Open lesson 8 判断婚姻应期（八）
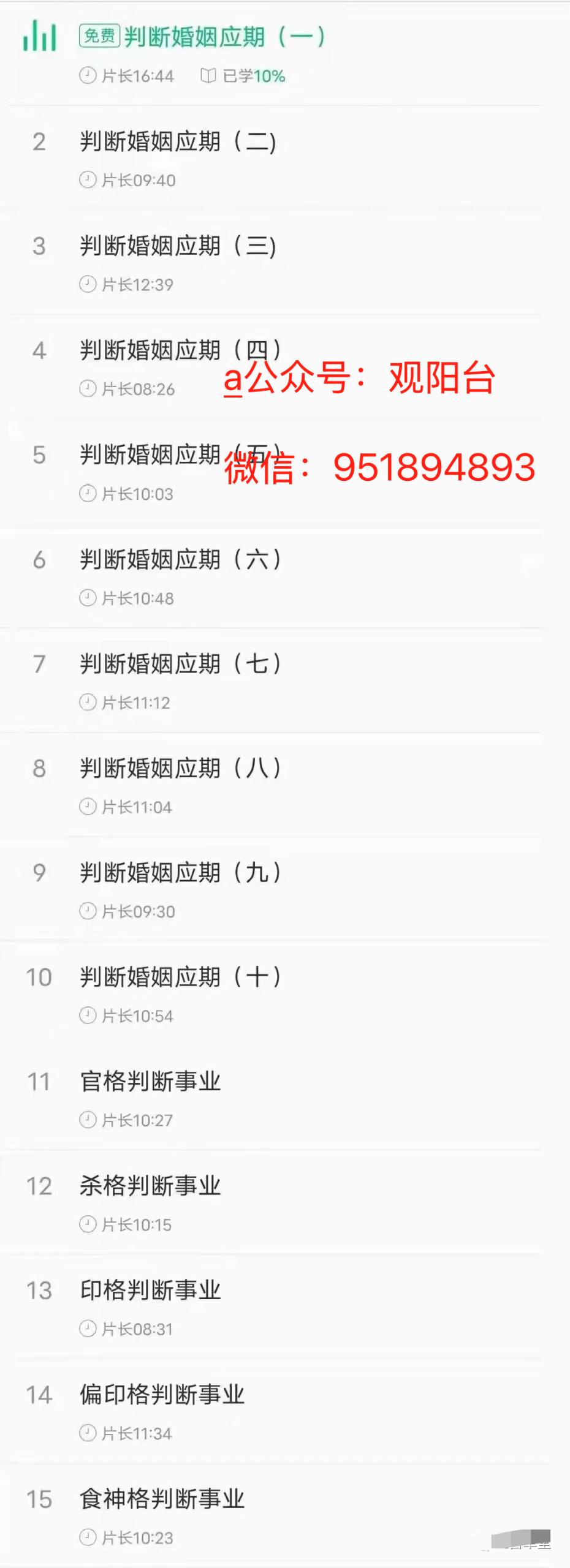 pos(180,769)
